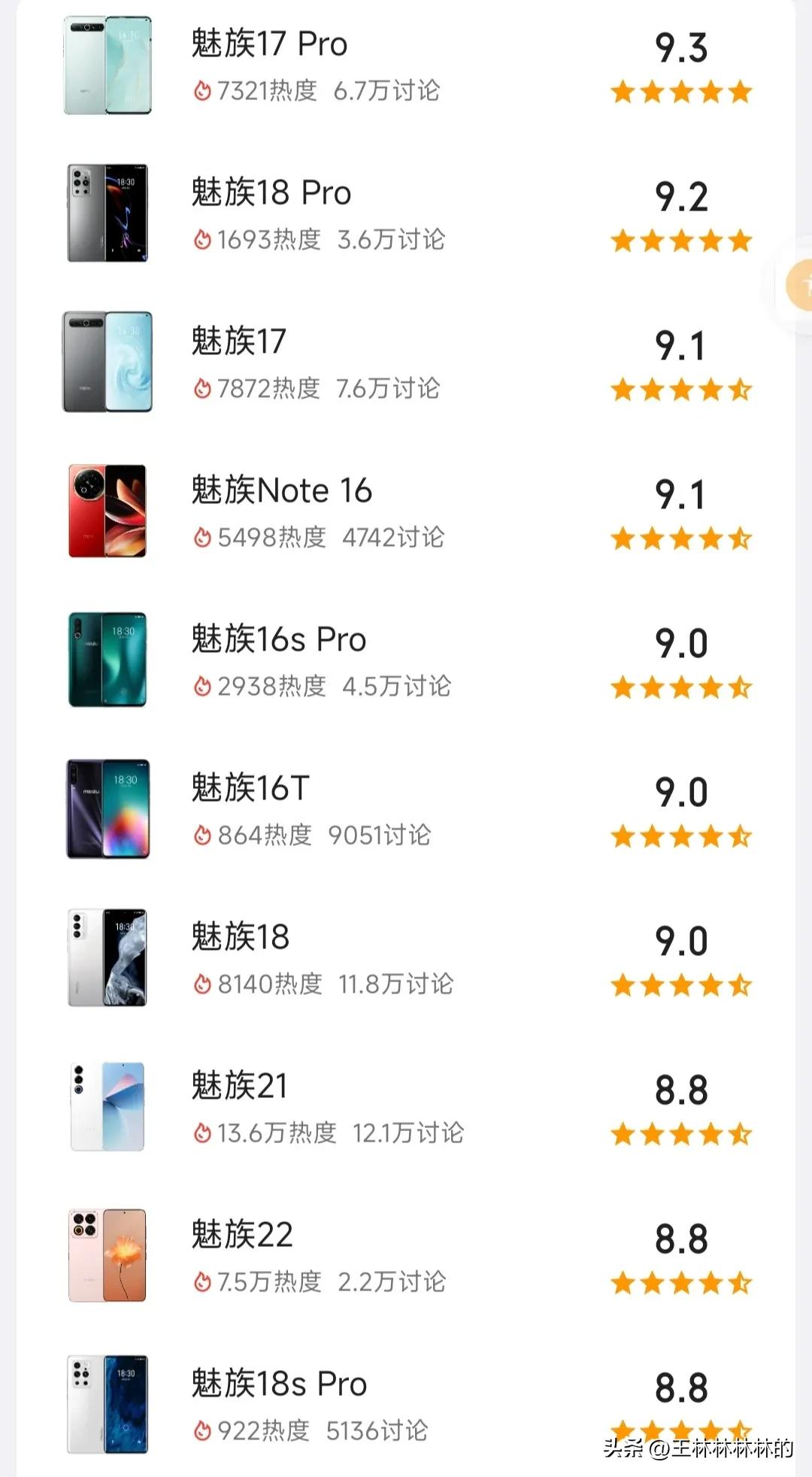Click the 8.8 score beside 魅族18s Pro

(x=683, y=1386)
